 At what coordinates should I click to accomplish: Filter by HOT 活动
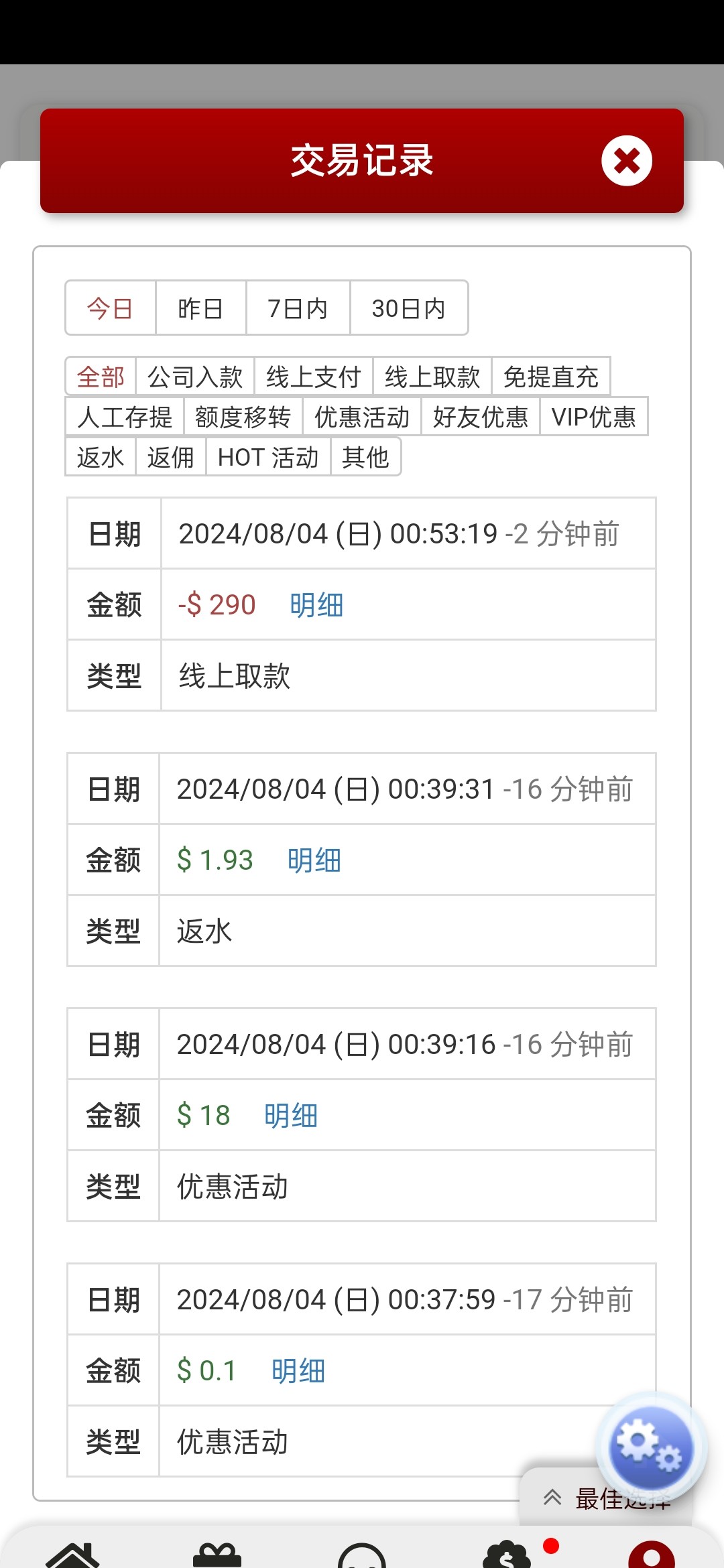(268, 457)
